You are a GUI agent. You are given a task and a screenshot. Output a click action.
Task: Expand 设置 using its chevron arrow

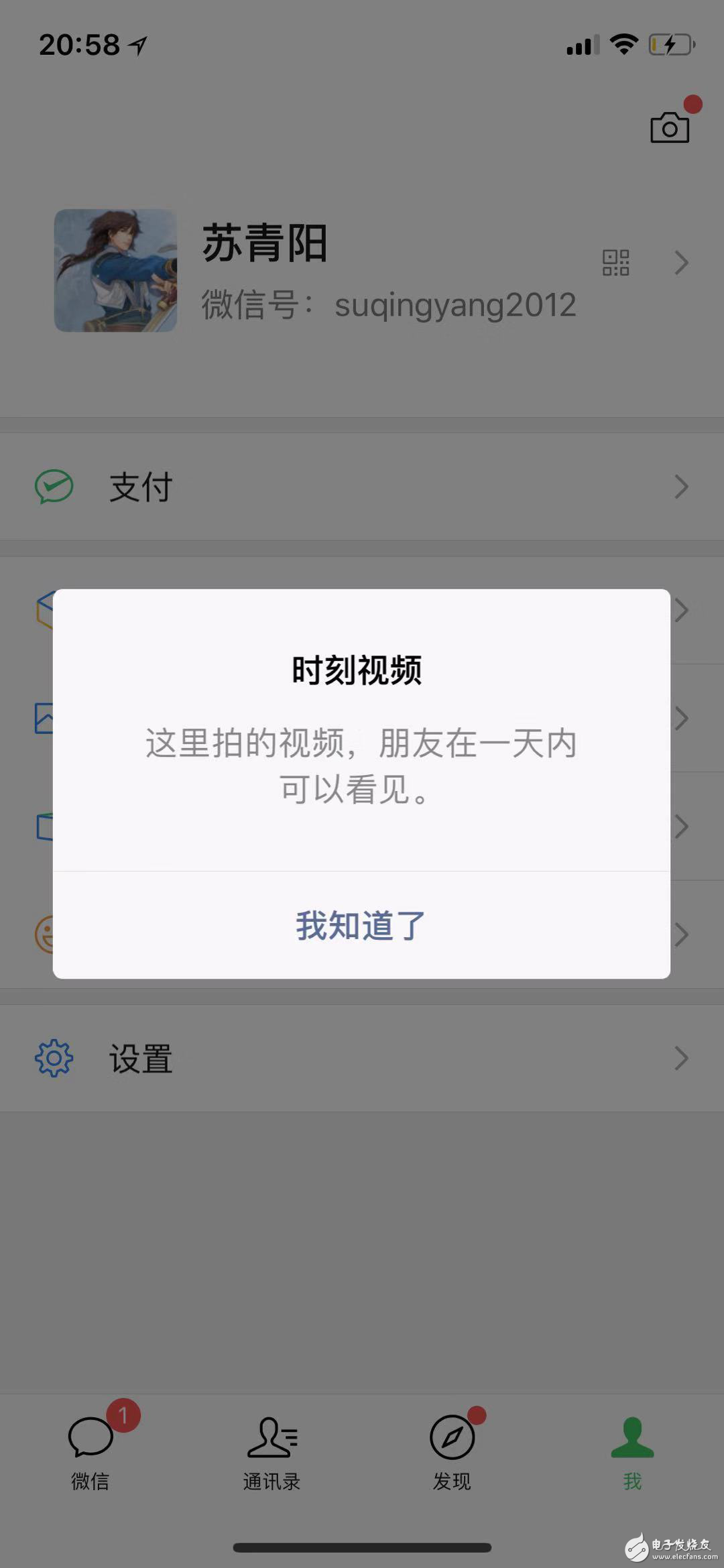[681, 1058]
